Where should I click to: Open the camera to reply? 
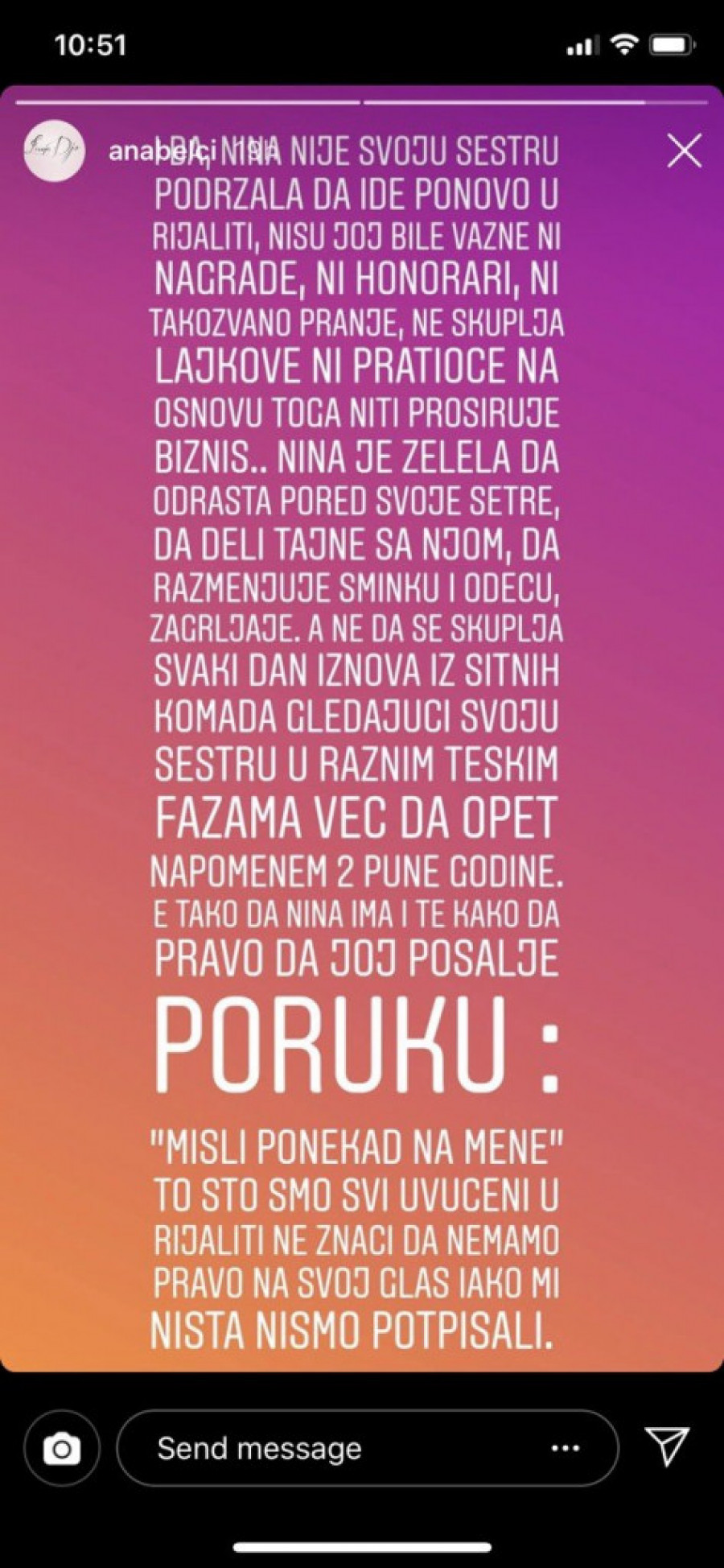[x=62, y=1448]
